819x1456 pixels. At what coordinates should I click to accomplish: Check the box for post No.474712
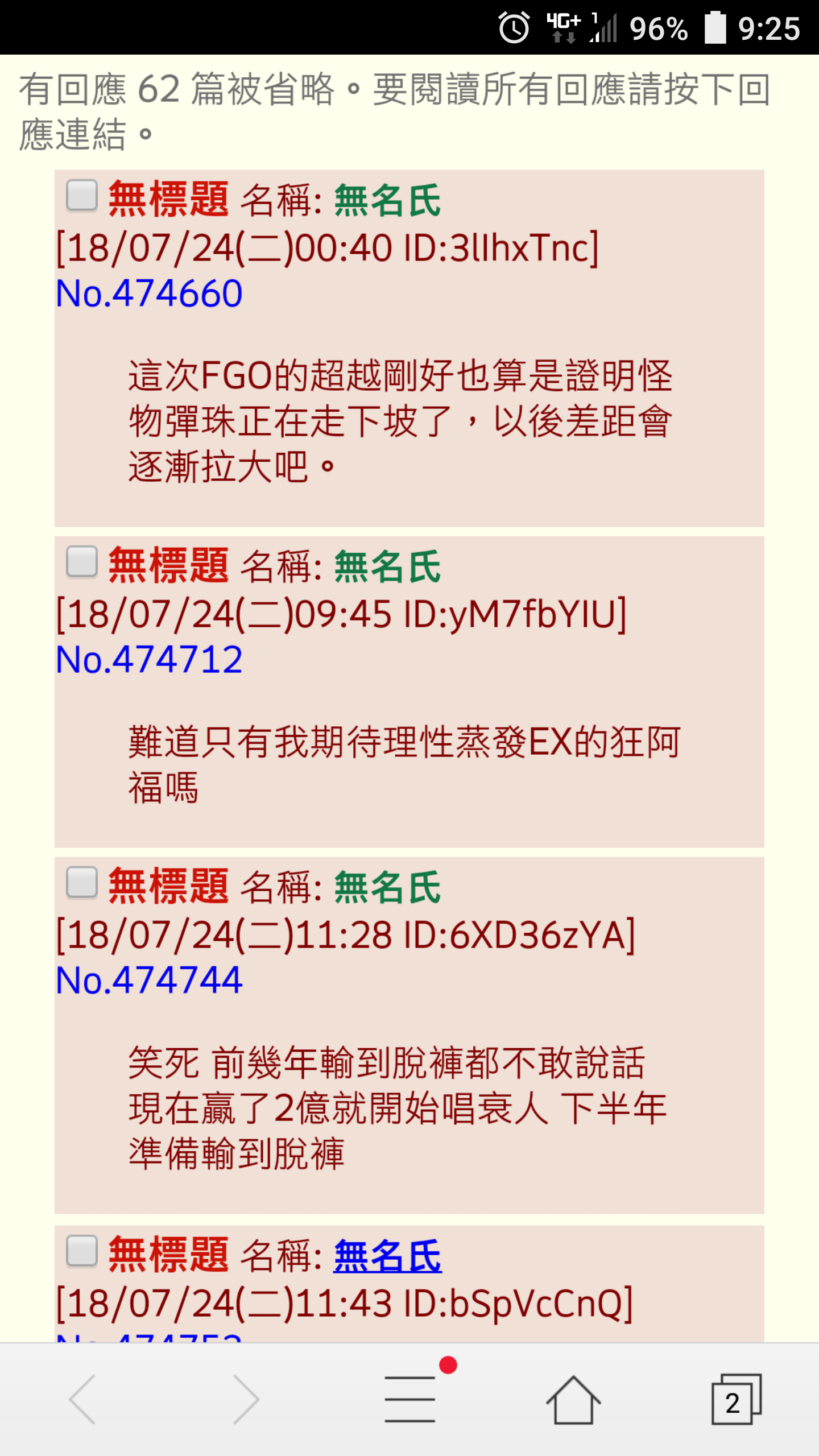(82, 562)
